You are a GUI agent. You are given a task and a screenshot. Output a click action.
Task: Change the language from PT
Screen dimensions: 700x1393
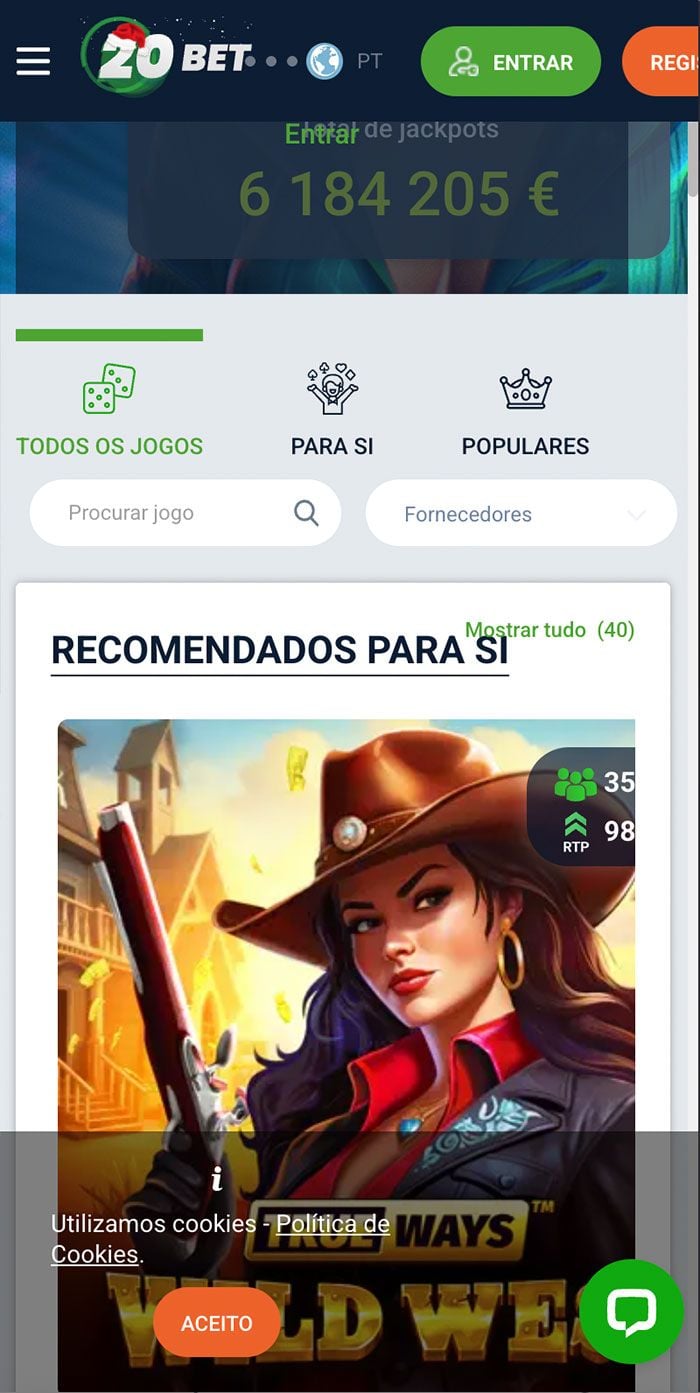tap(345, 61)
